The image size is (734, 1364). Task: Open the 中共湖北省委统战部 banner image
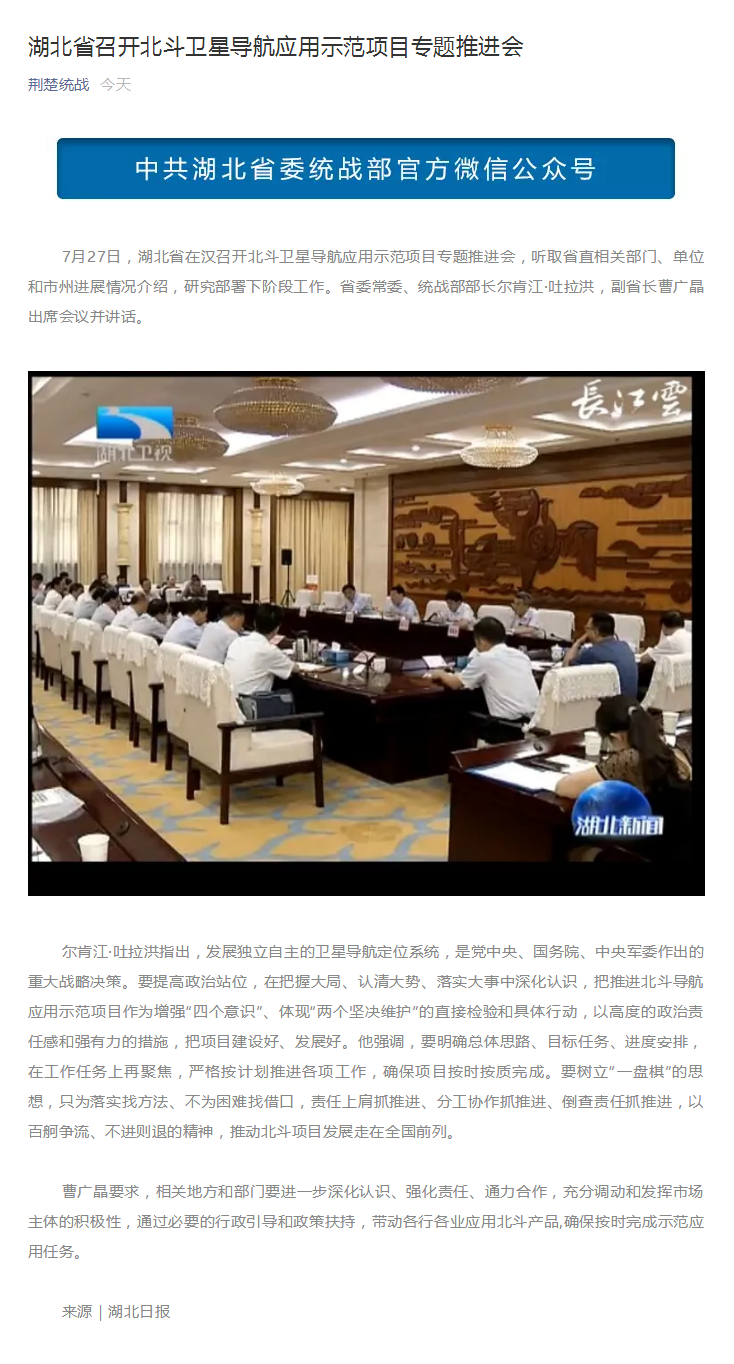coord(366,169)
